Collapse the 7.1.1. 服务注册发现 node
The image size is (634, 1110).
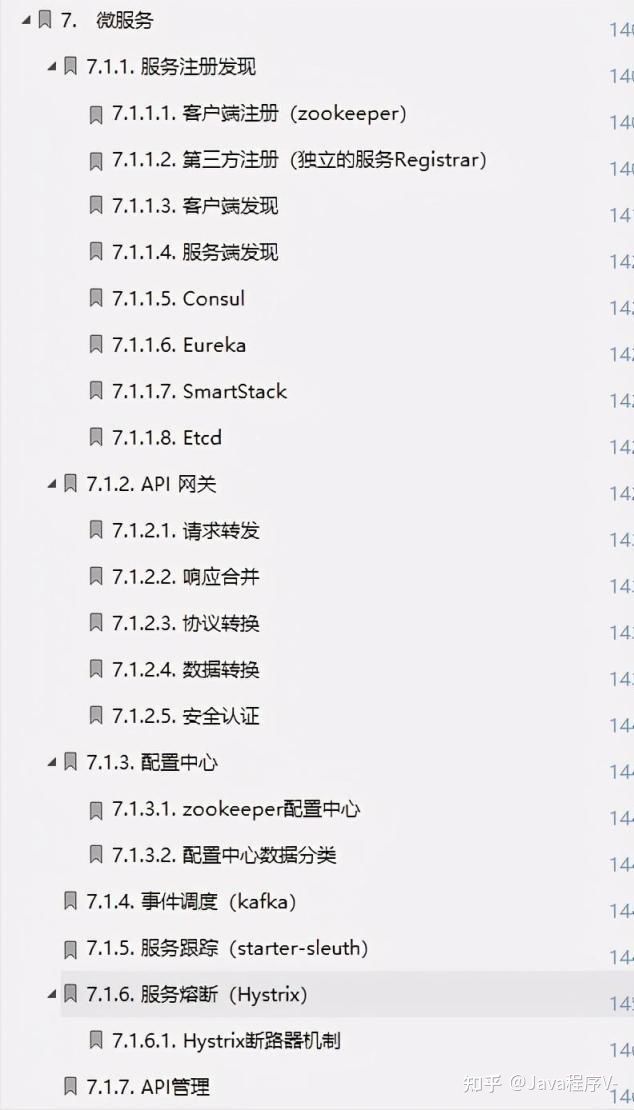(52, 67)
